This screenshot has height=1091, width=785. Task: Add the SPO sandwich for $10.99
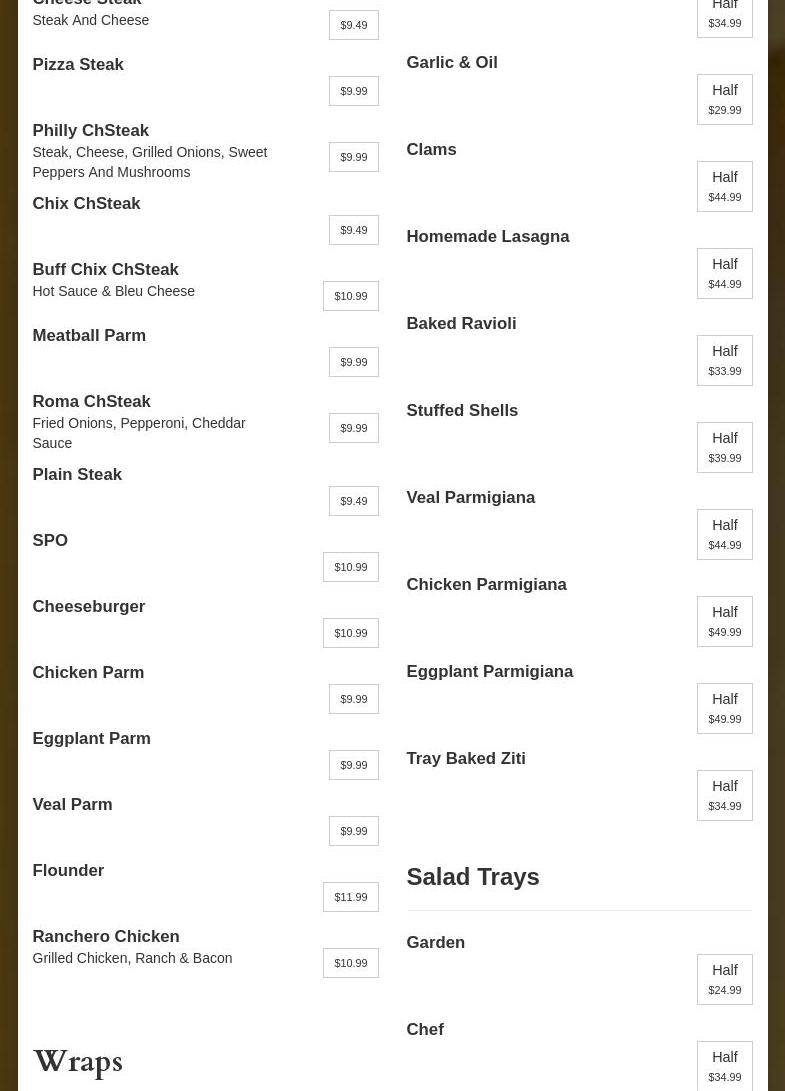click(x=350, y=567)
